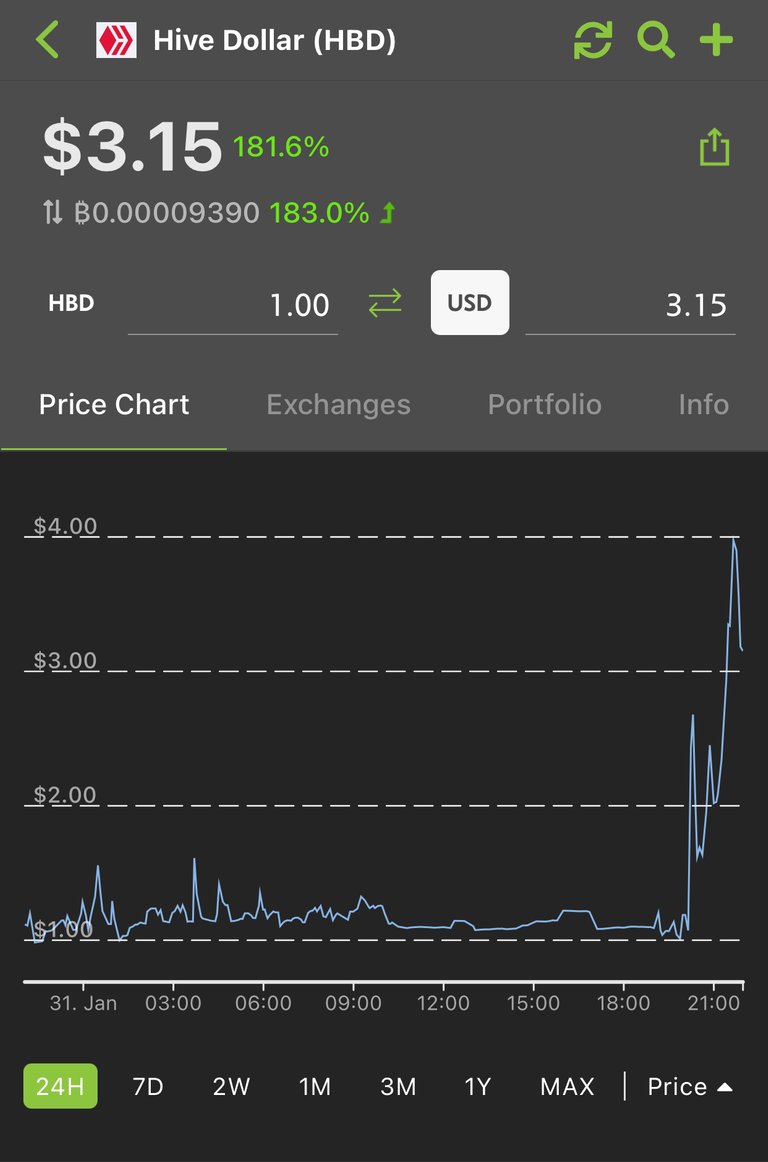The height and width of the screenshot is (1162, 768).
Task: Change the USD currency selector
Action: coord(469,302)
